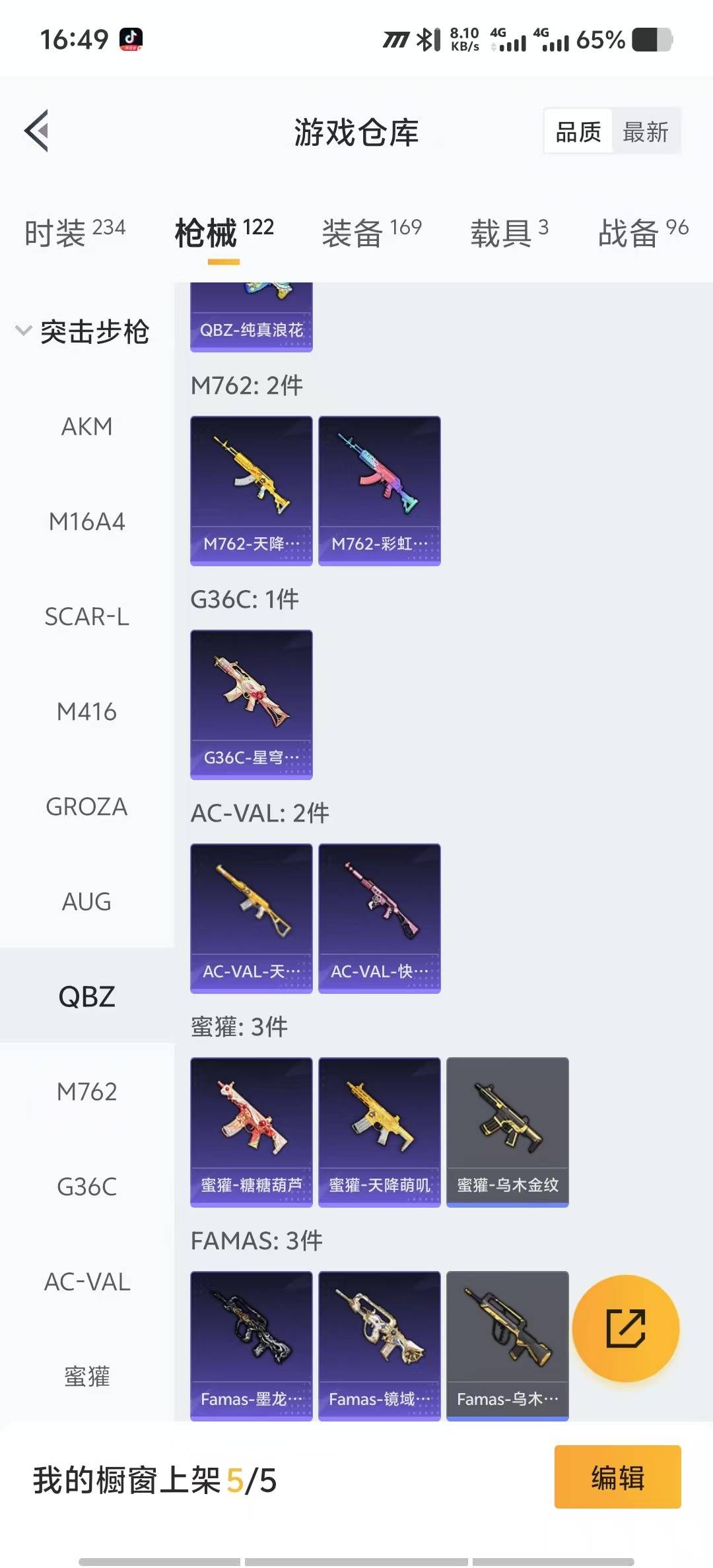The image size is (713, 1568).
Task: Select AKM in the sidebar
Action: [86, 427]
